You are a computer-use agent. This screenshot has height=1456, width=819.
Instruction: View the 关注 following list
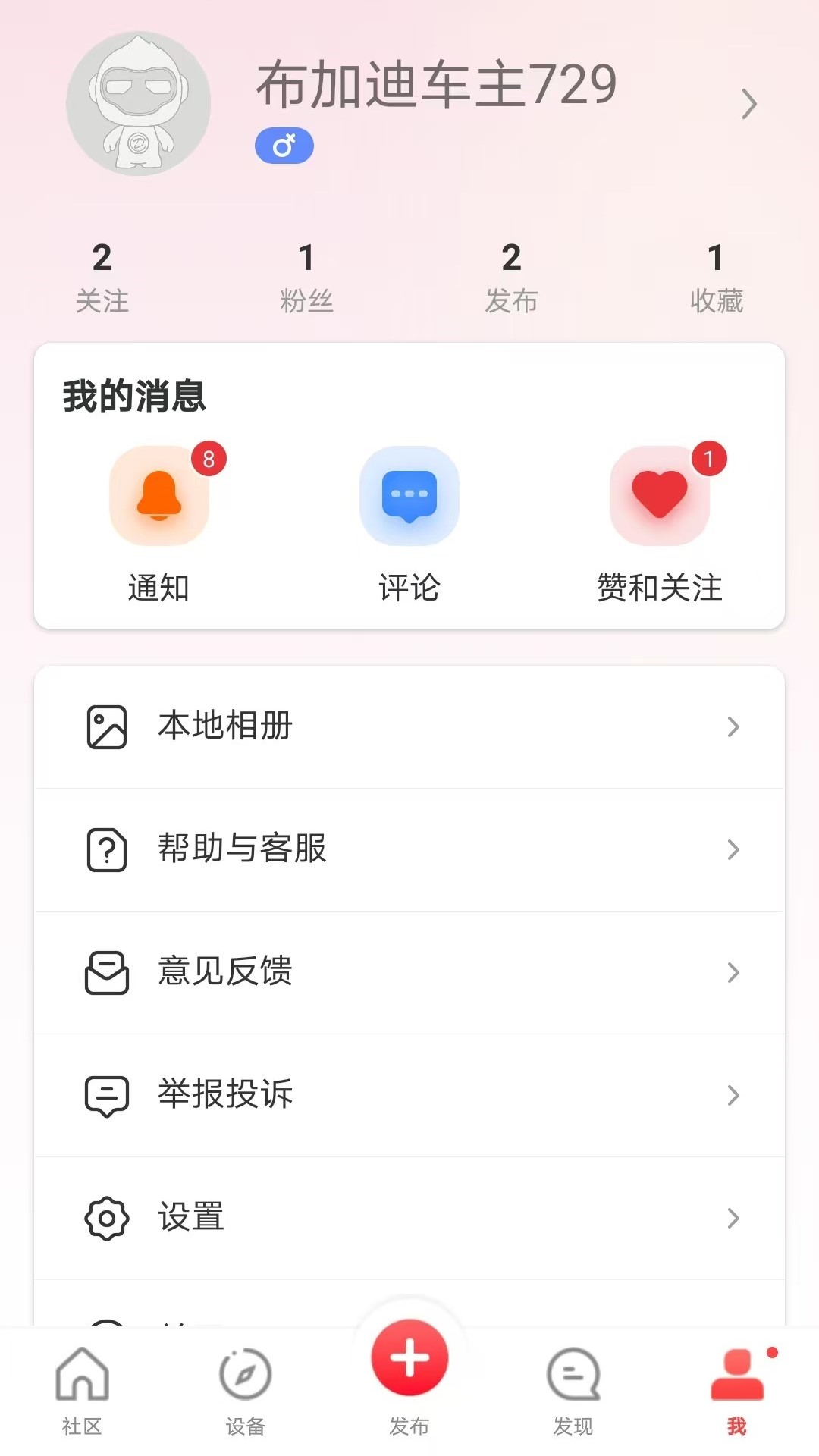[x=102, y=278]
